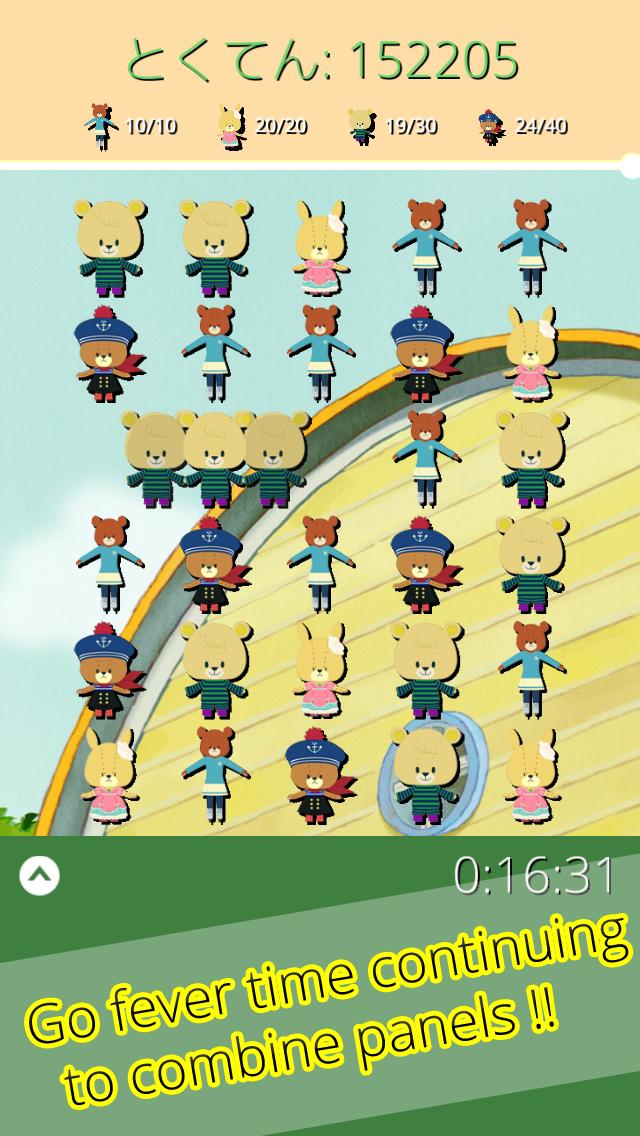Expand the white up-arrow button
Viewport: 640px width, 1136px height.
click(x=39, y=877)
